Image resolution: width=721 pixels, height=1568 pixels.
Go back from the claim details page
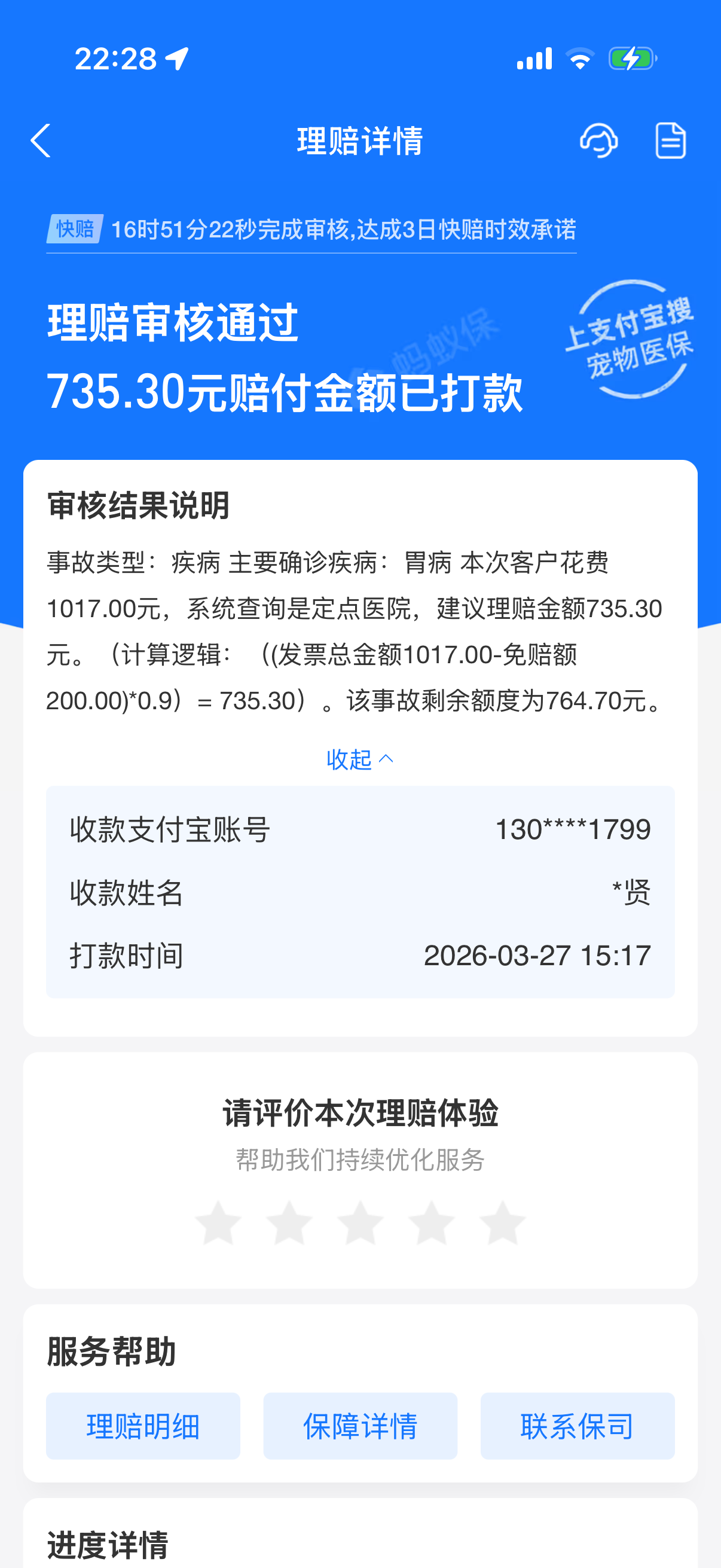(40, 141)
